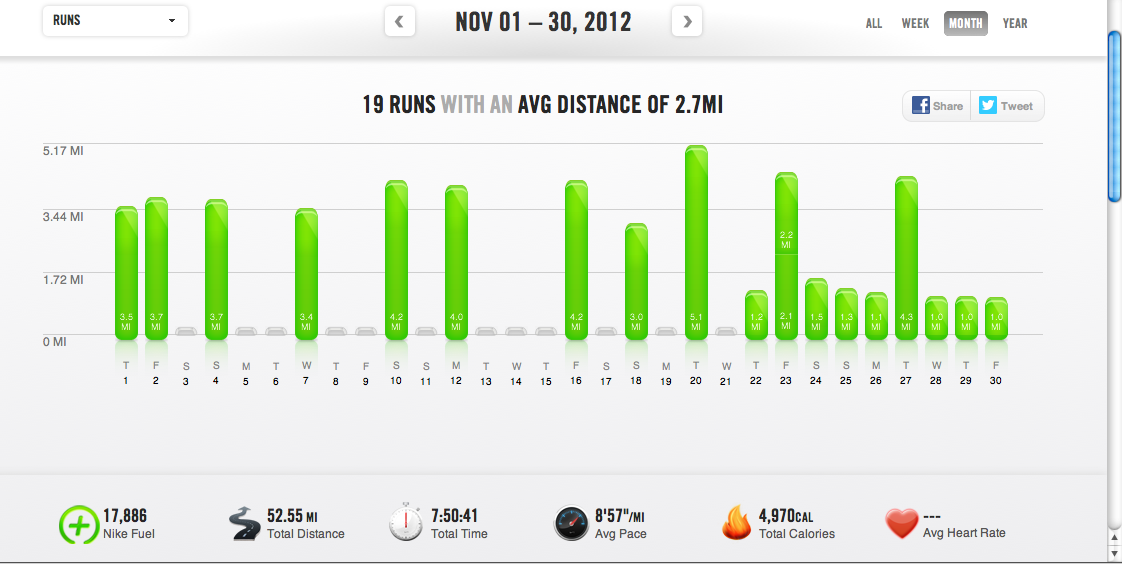Select the Month view
Viewport: 1122px width, 564px height.
[x=965, y=24]
